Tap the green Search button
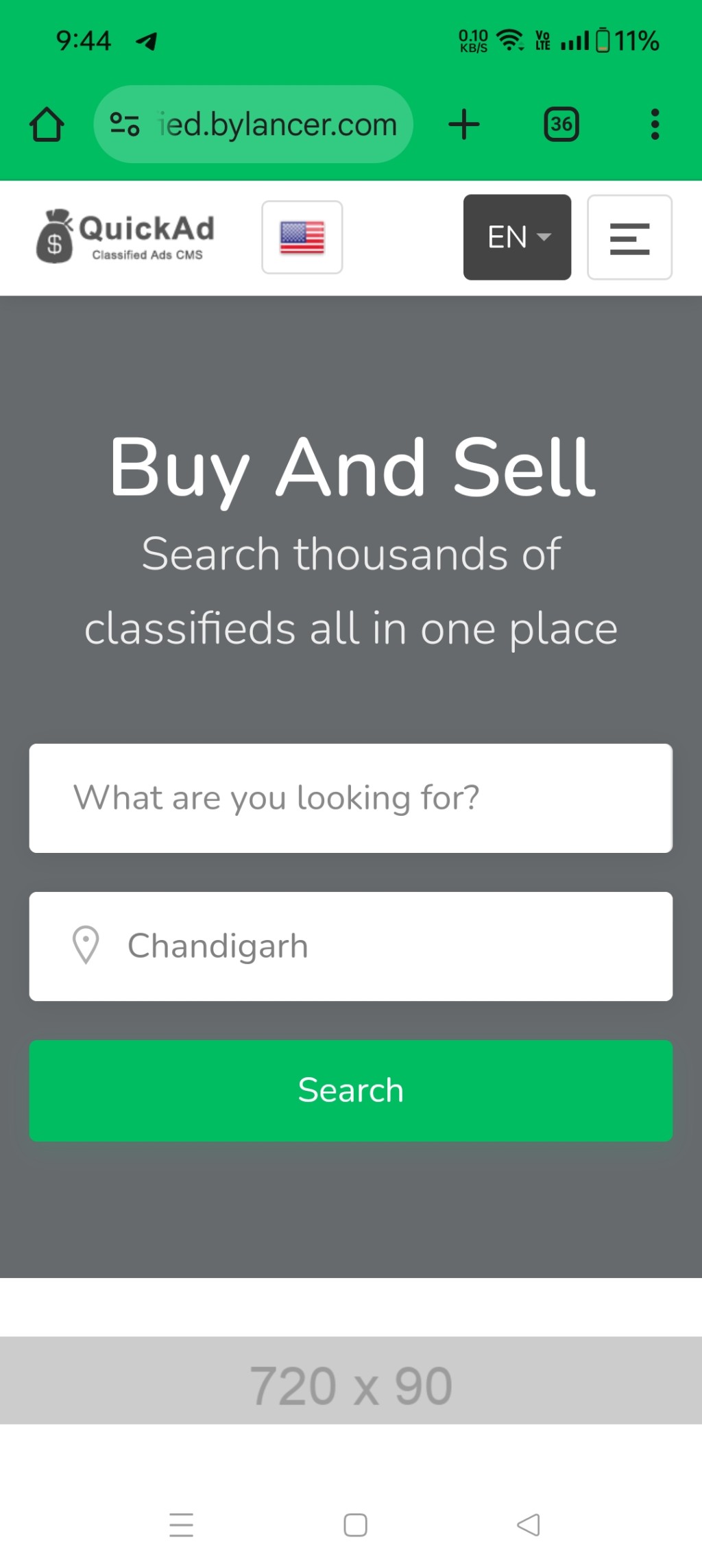 pyautogui.click(x=350, y=1090)
